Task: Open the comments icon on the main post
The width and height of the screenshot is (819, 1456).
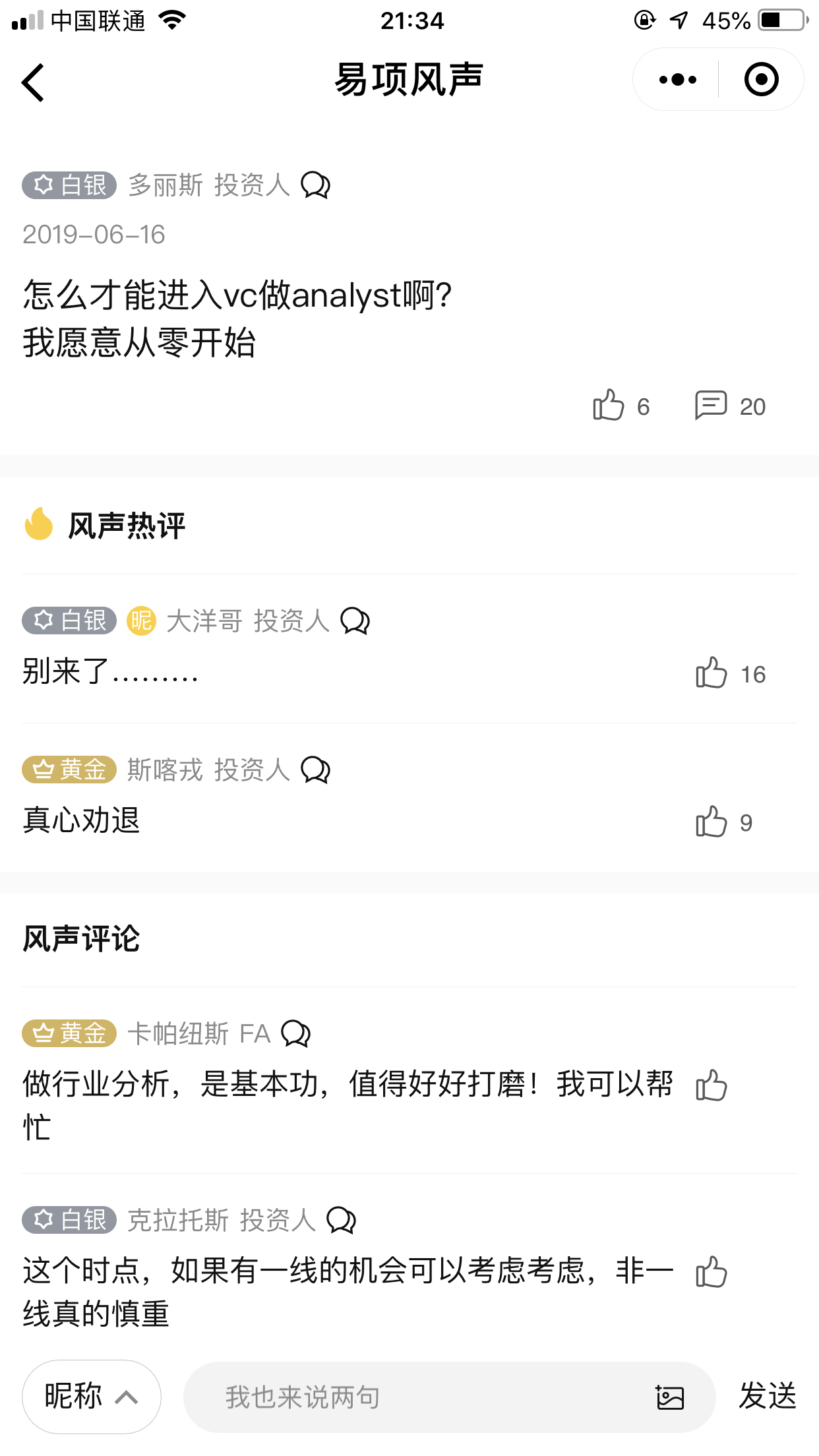Action: 711,406
